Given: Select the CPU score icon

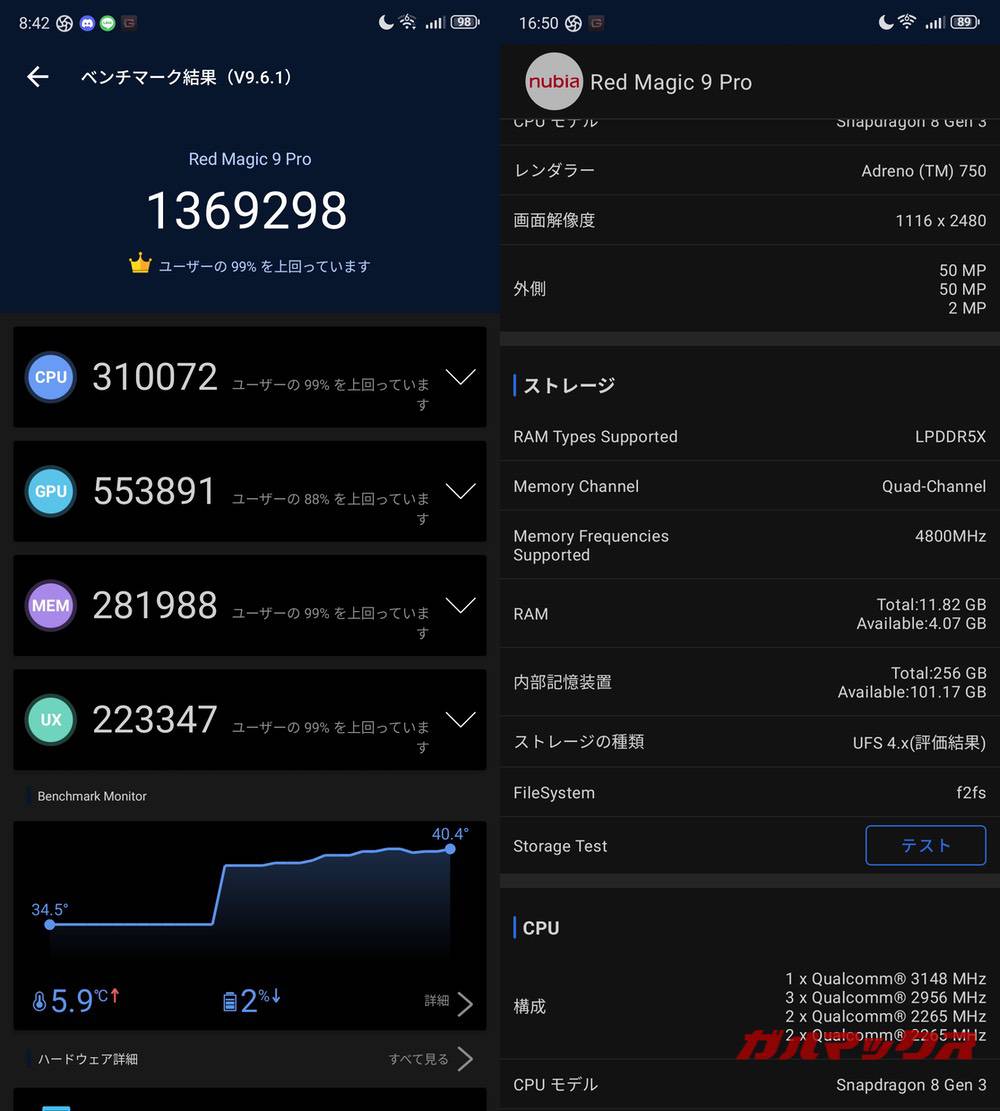Looking at the screenshot, I should [x=50, y=377].
